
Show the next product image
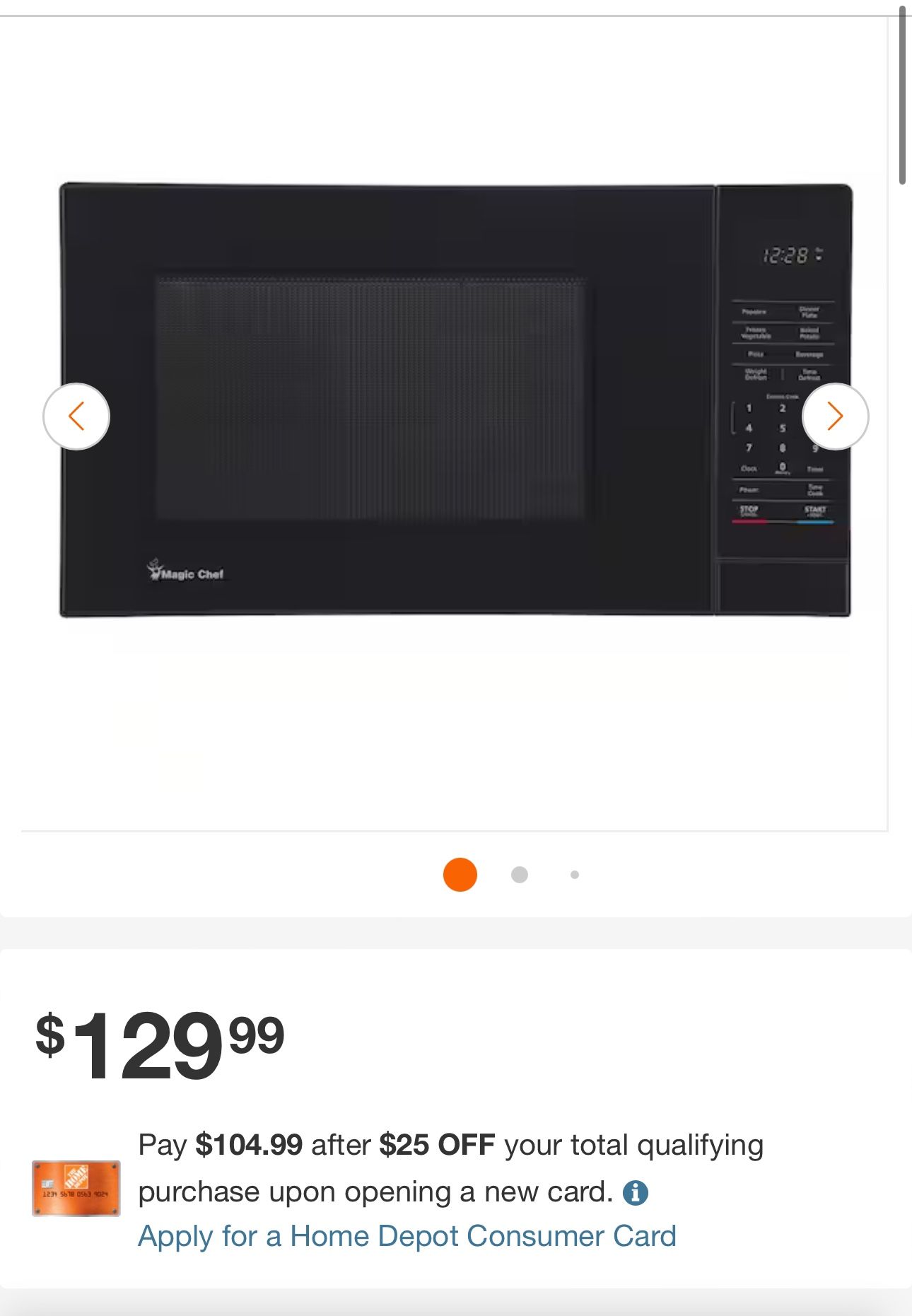pyautogui.click(x=835, y=417)
